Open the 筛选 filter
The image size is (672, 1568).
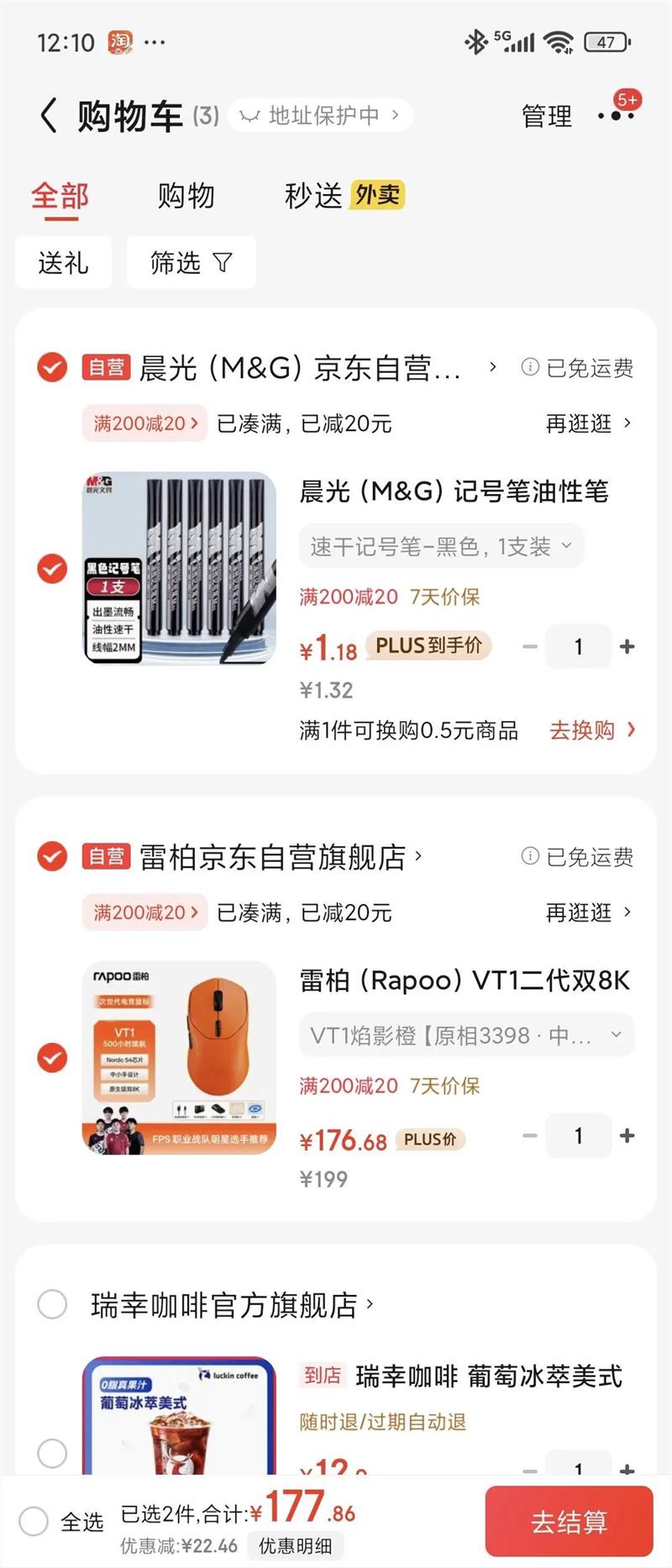point(191,263)
